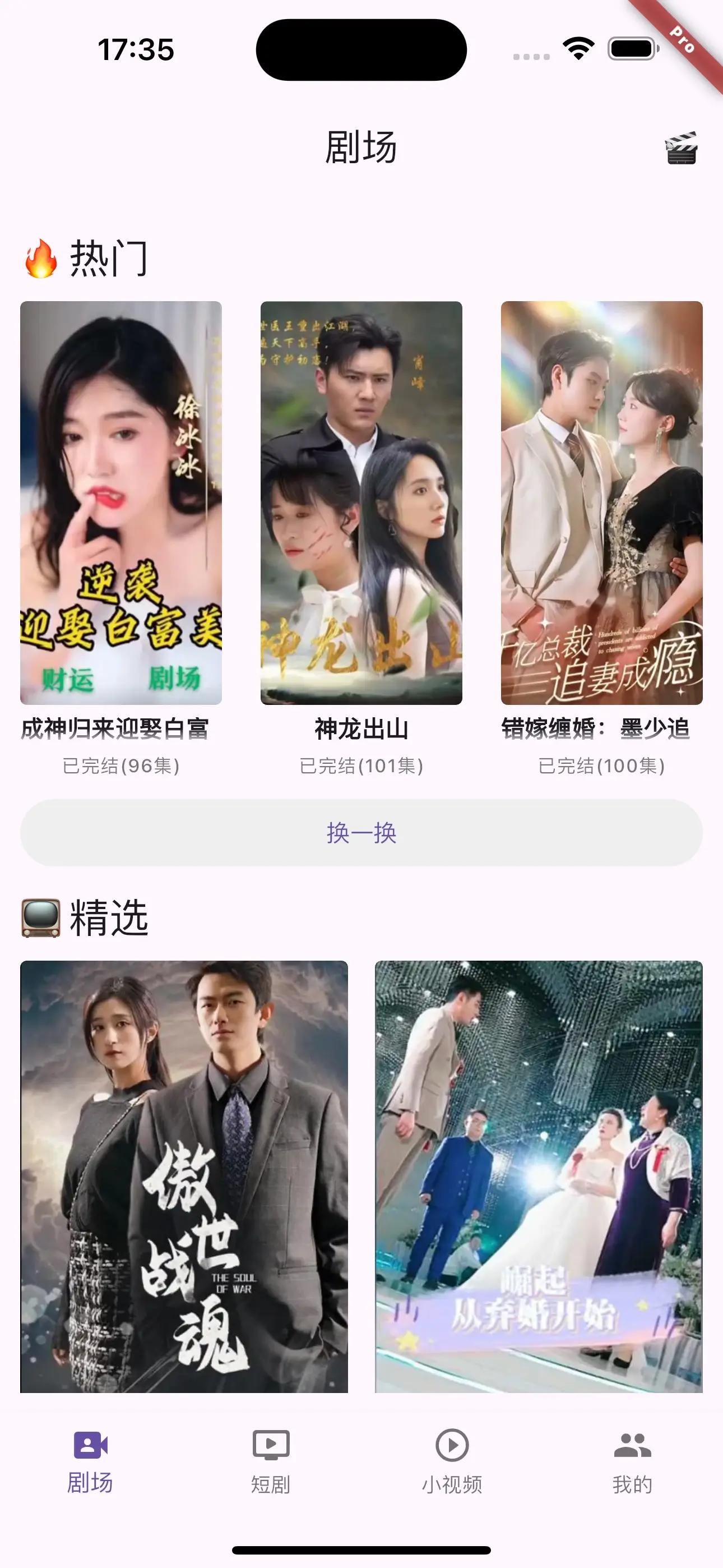Viewport: 723px width, 1568px height.
Task: Tap the clapperboard icon in the header
Action: [681, 148]
